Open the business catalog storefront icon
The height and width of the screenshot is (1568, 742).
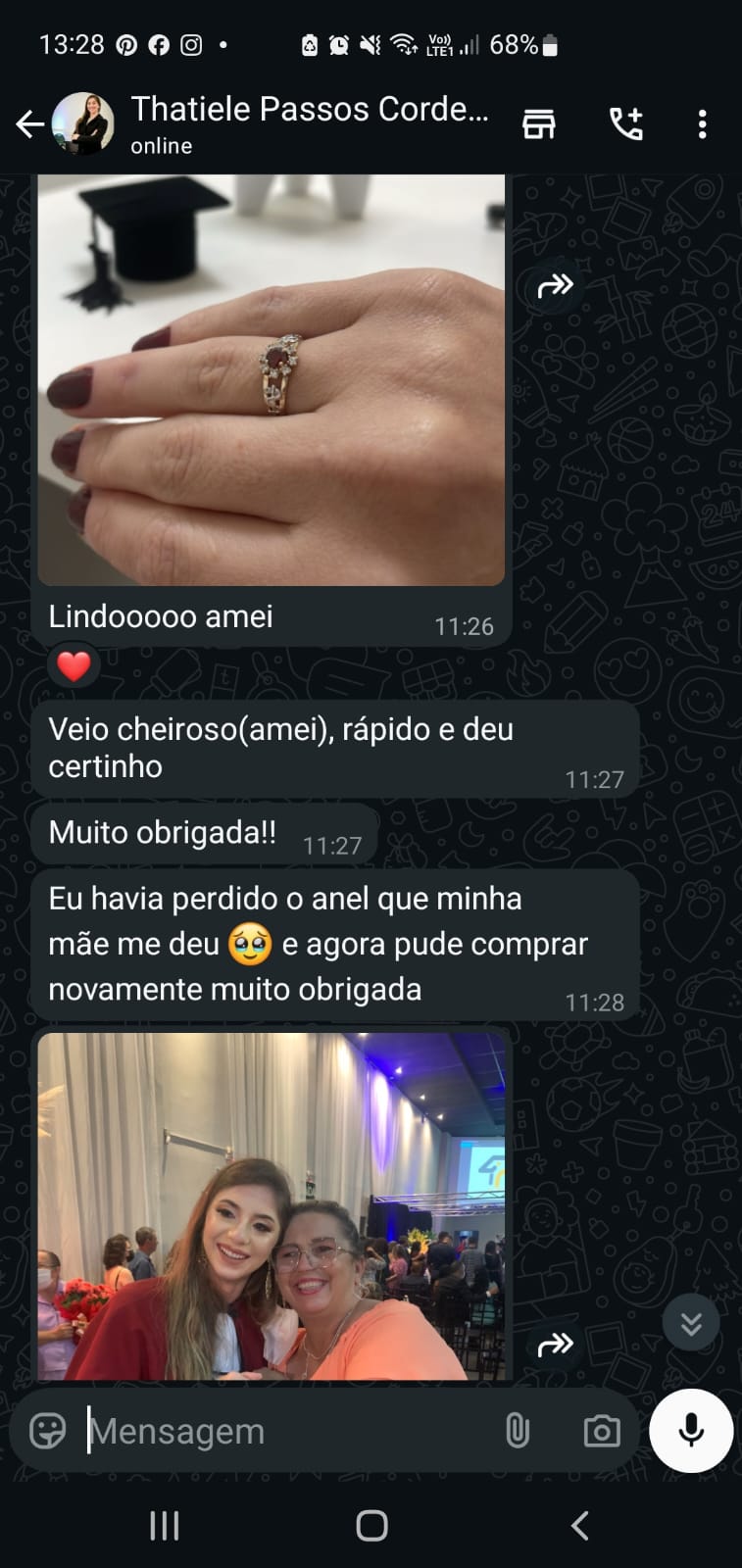(538, 124)
